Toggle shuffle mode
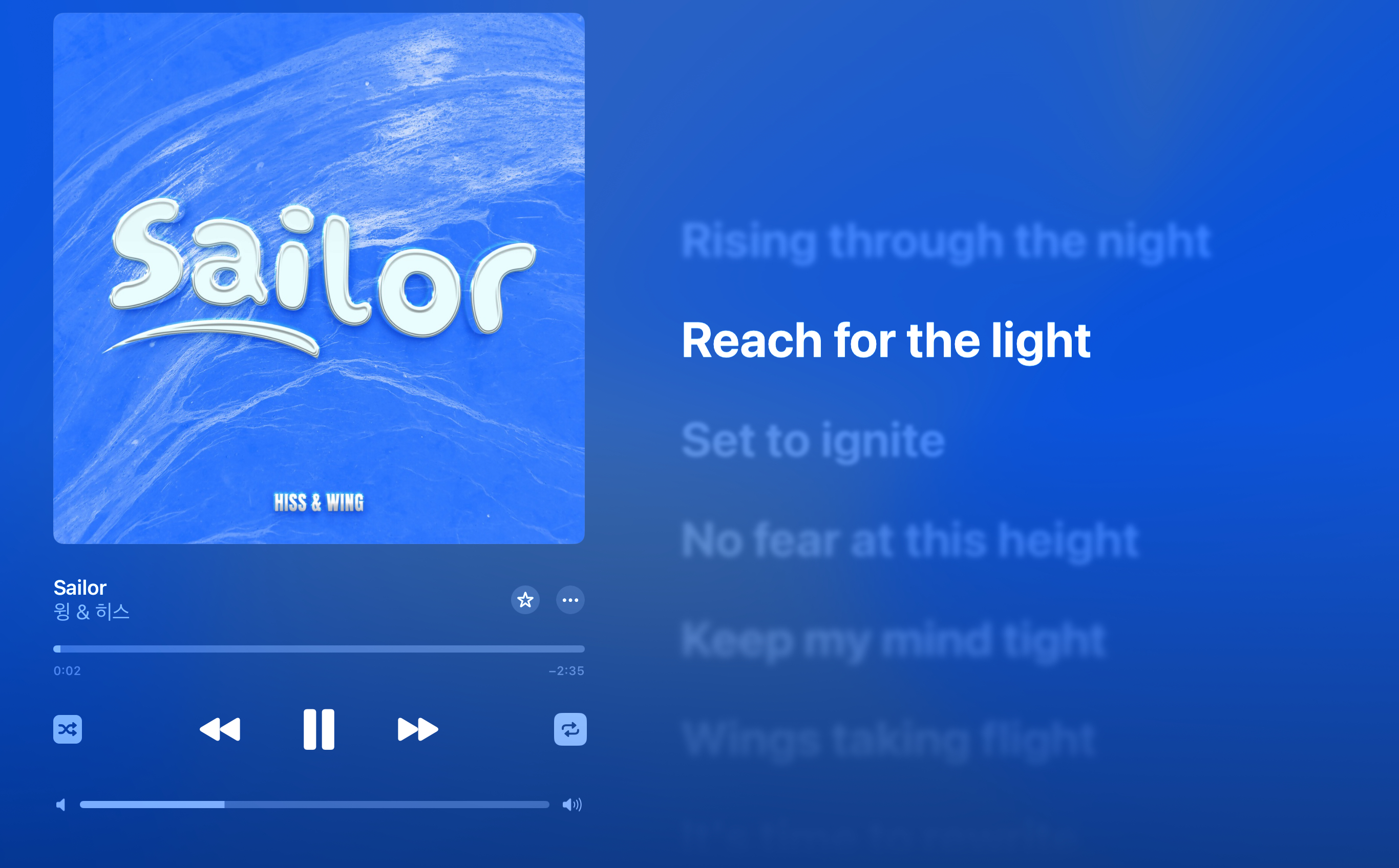Screen dimensions: 1399x868 [x=68, y=729]
